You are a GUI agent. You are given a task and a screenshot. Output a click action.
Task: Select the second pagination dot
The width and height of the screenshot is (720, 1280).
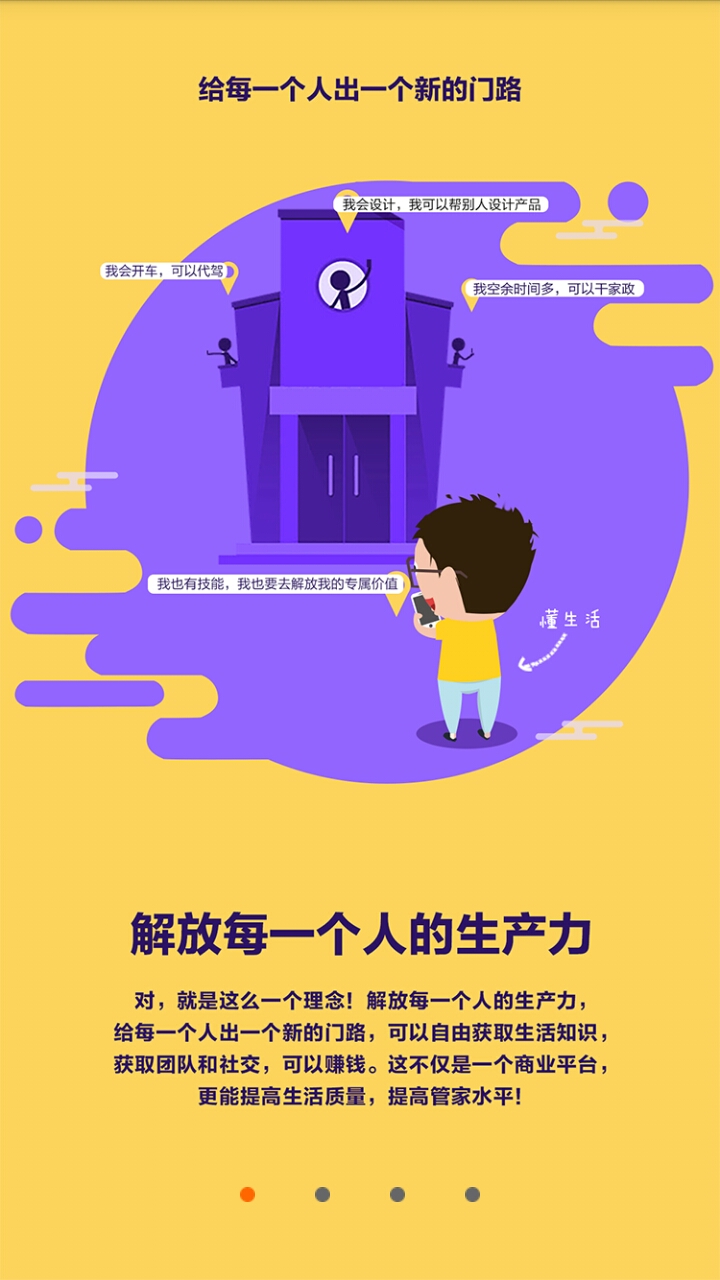[x=321, y=1193]
